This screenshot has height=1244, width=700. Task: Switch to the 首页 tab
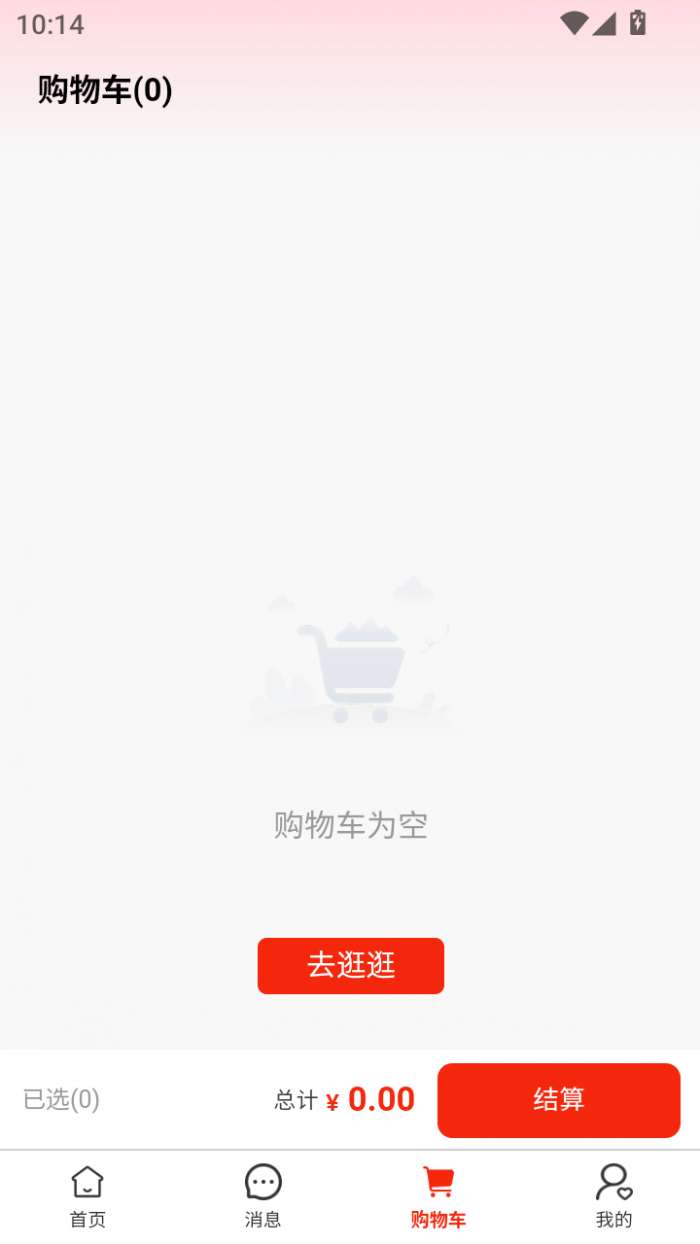point(87,1197)
